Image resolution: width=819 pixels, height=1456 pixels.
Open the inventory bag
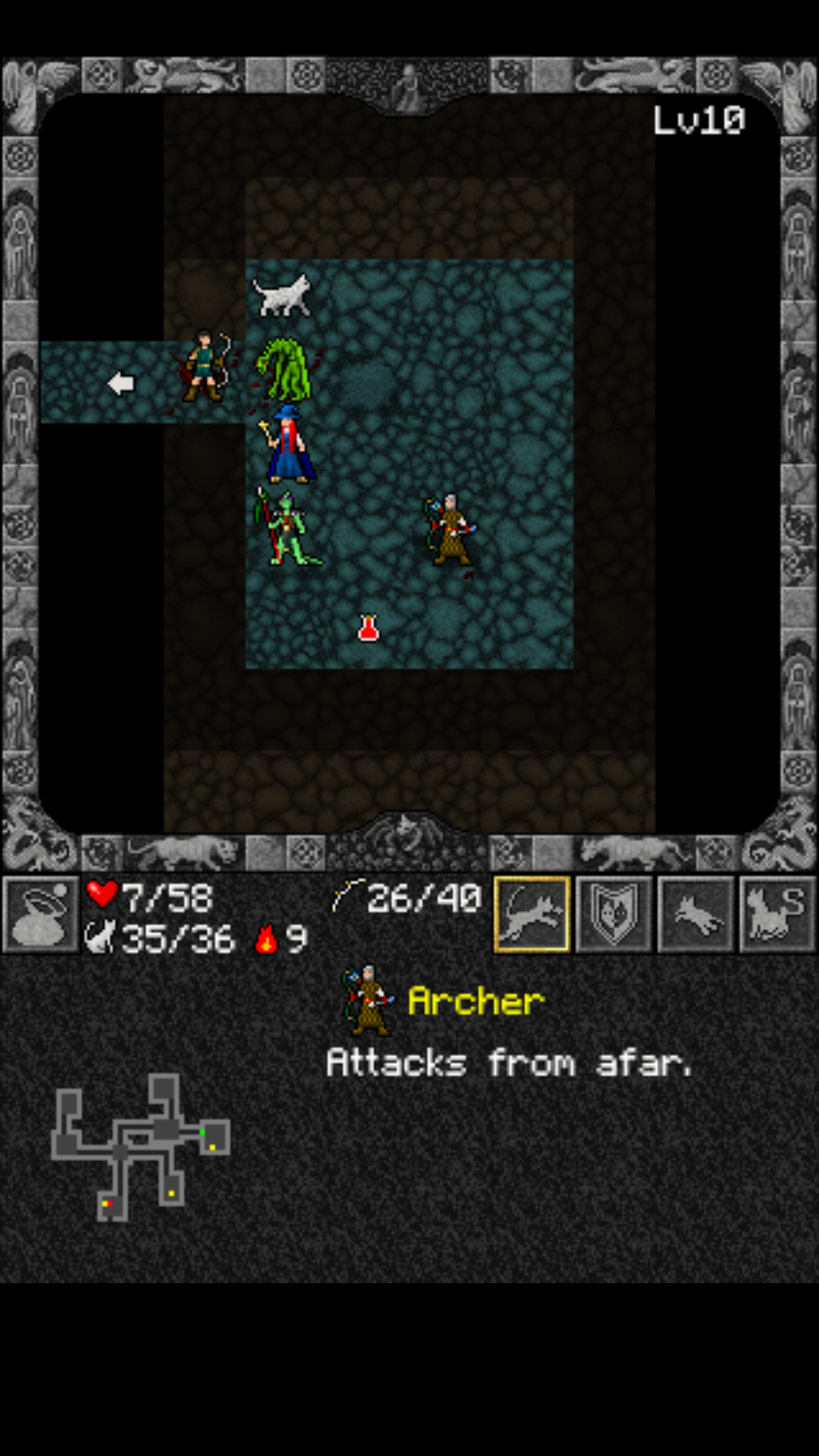pos(41,915)
